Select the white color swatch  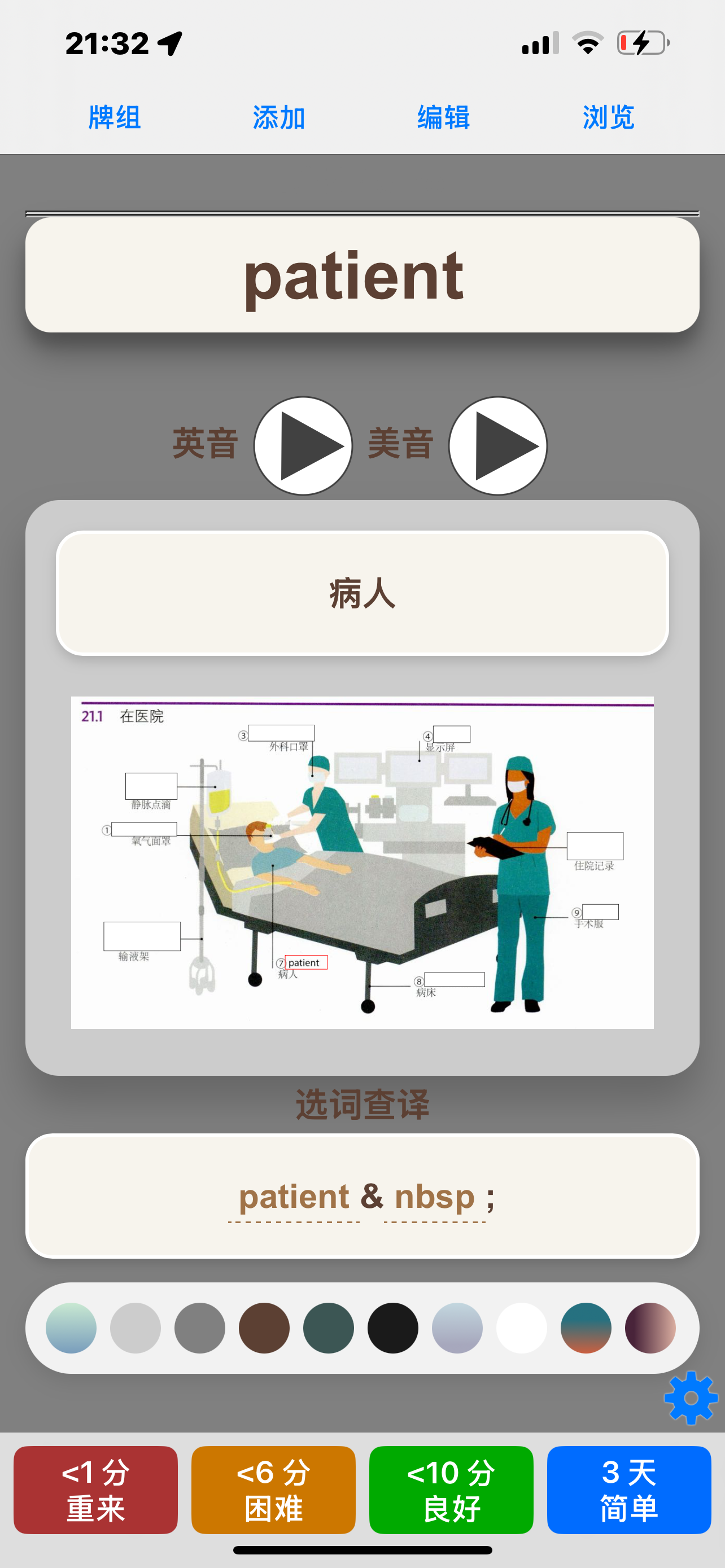point(522,1328)
